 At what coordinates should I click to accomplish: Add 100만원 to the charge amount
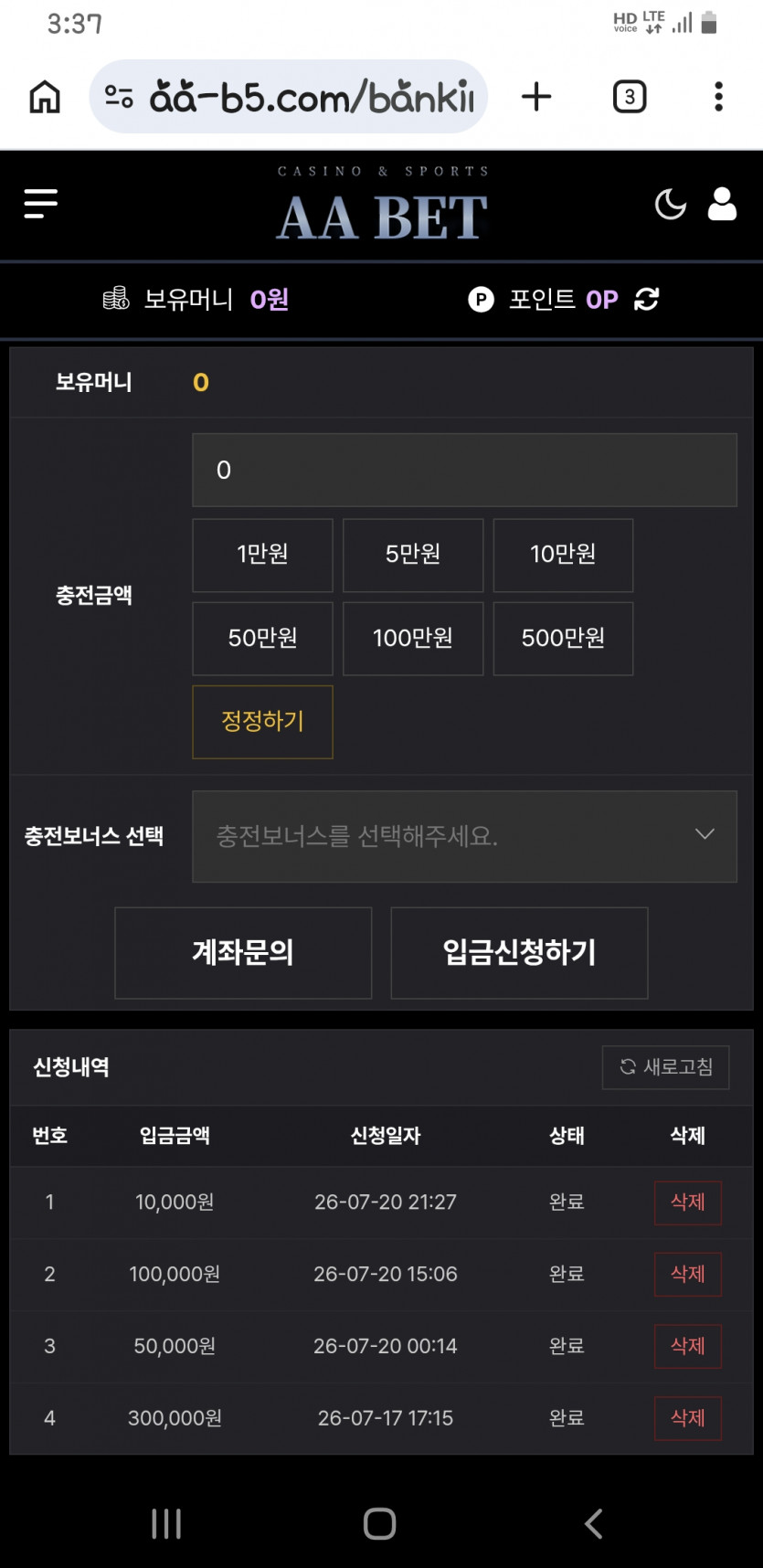click(x=413, y=638)
